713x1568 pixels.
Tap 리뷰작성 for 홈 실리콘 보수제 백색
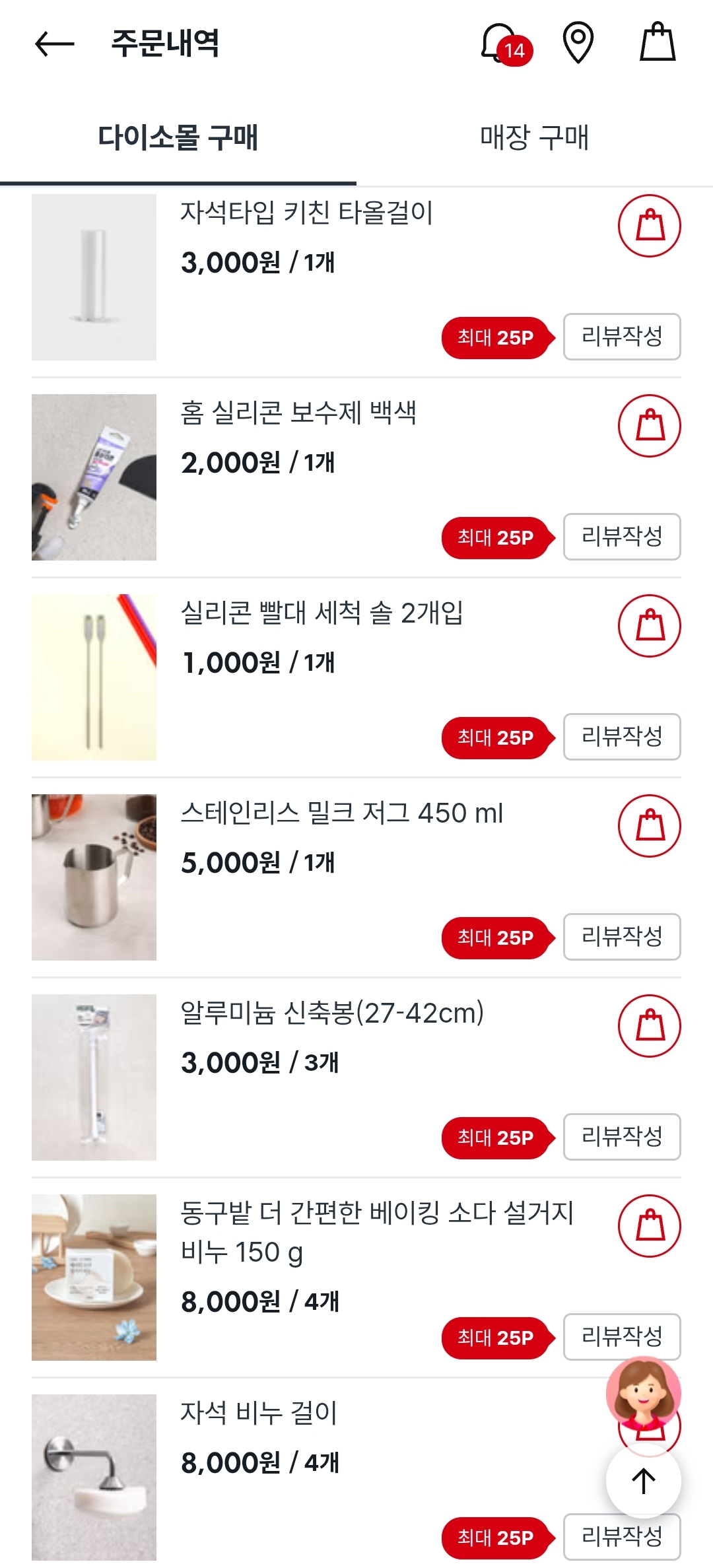[621, 537]
